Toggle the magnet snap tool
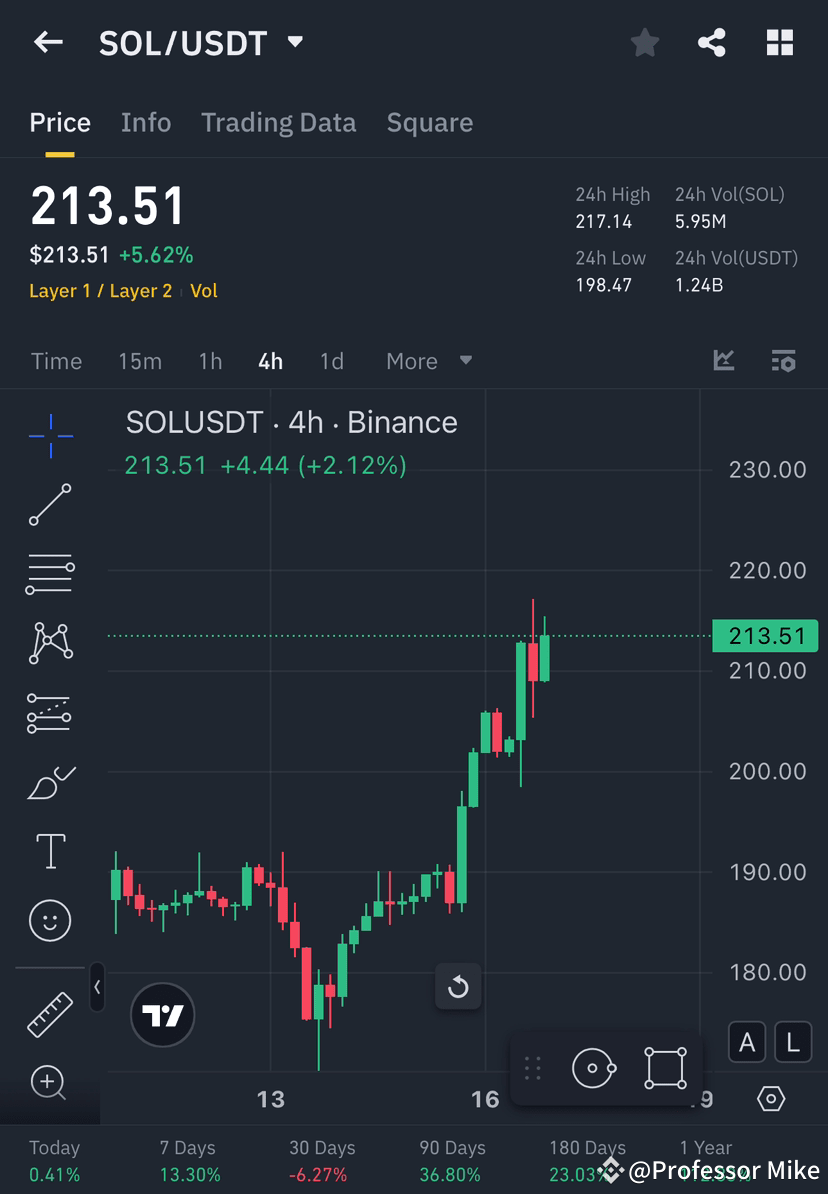This screenshot has width=828, height=1194. click(595, 1067)
